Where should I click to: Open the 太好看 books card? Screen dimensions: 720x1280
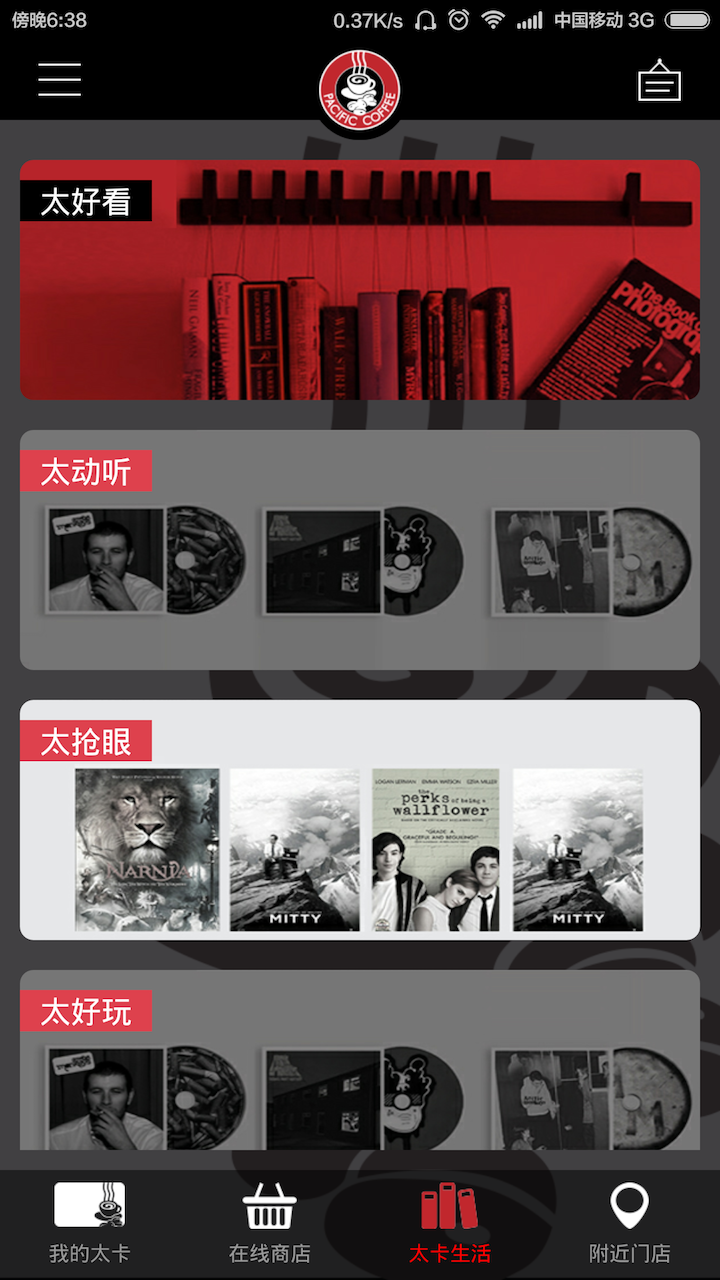pos(360,280)
